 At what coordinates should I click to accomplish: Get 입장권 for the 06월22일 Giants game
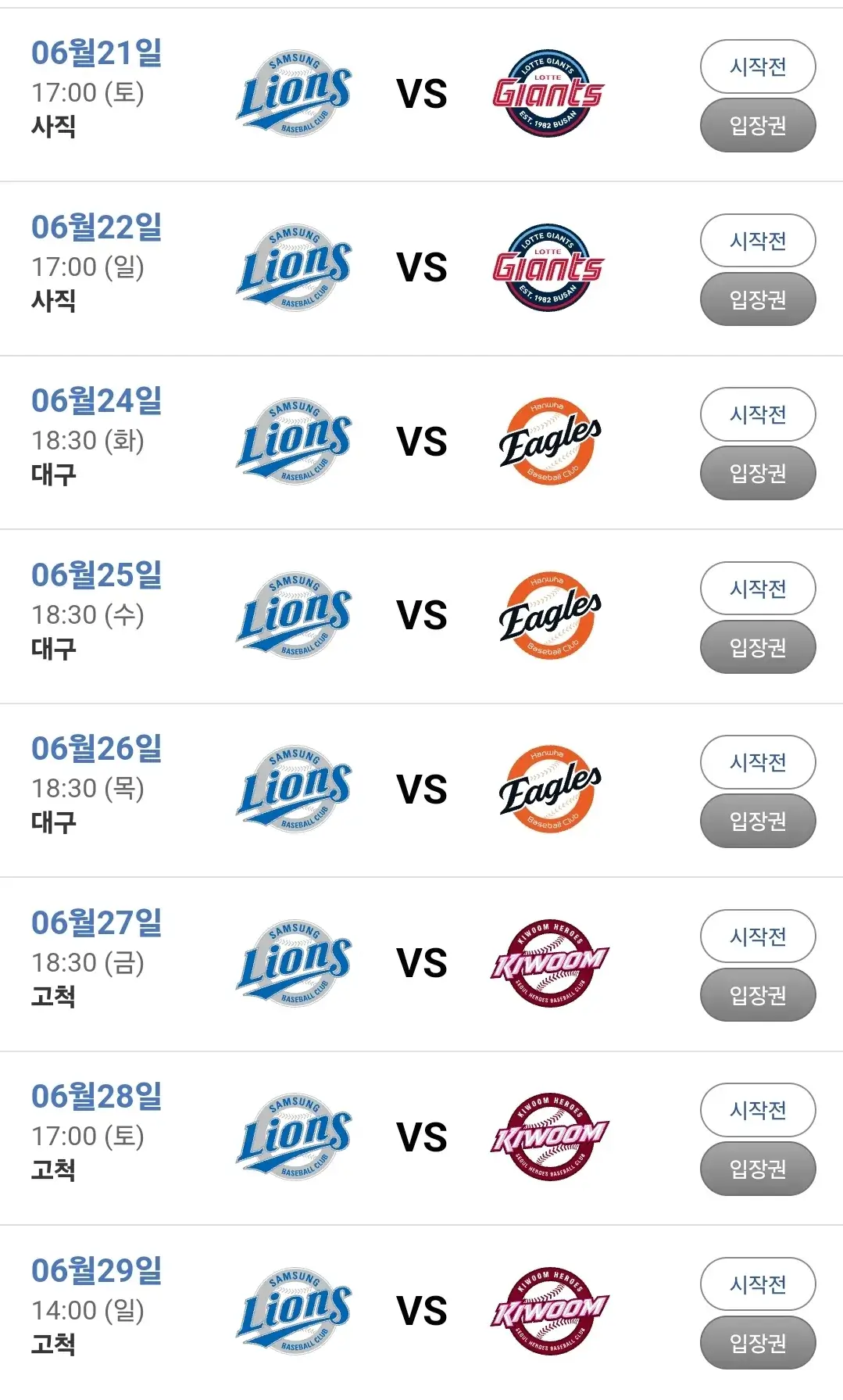click(758, 299)
